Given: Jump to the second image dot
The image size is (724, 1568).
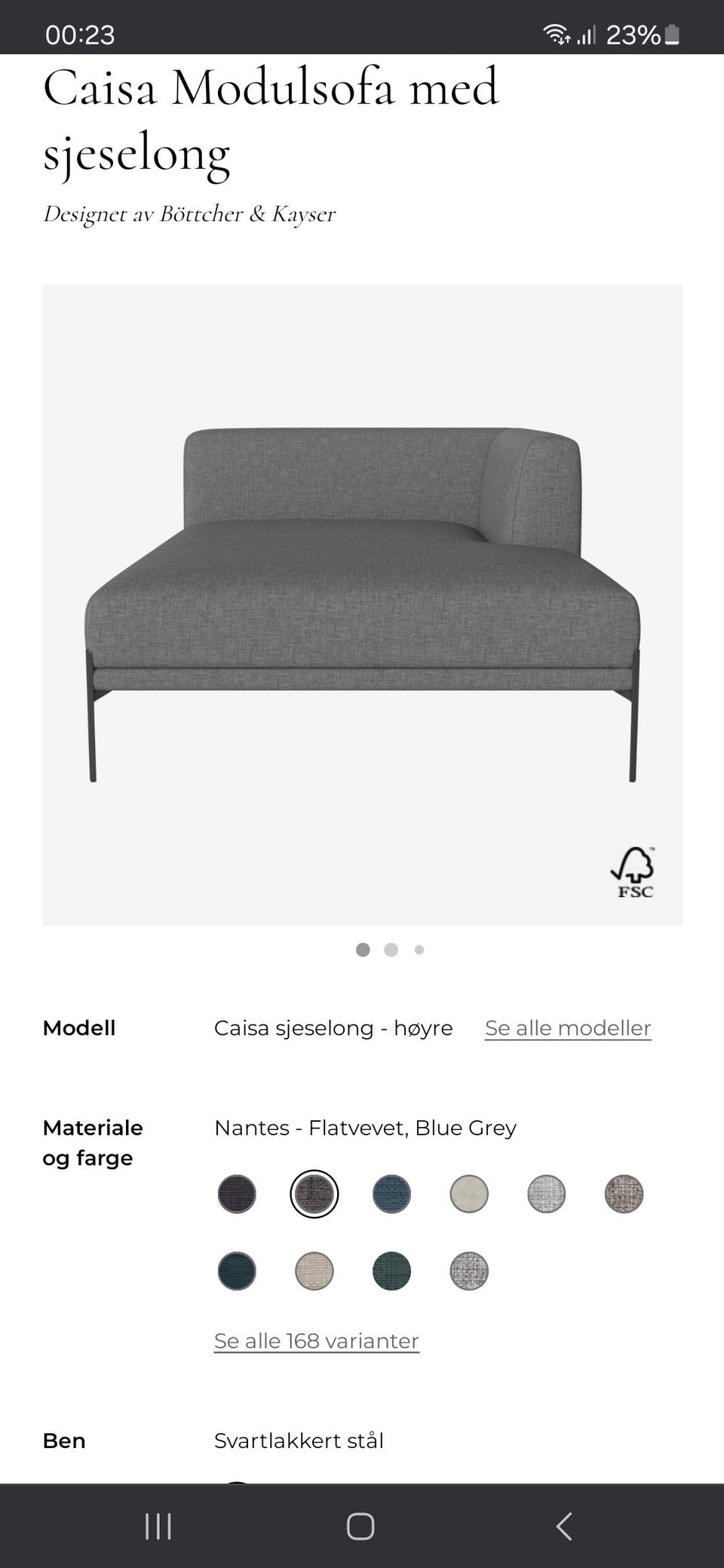Looking at the screenshot, I should click(391, 950).
